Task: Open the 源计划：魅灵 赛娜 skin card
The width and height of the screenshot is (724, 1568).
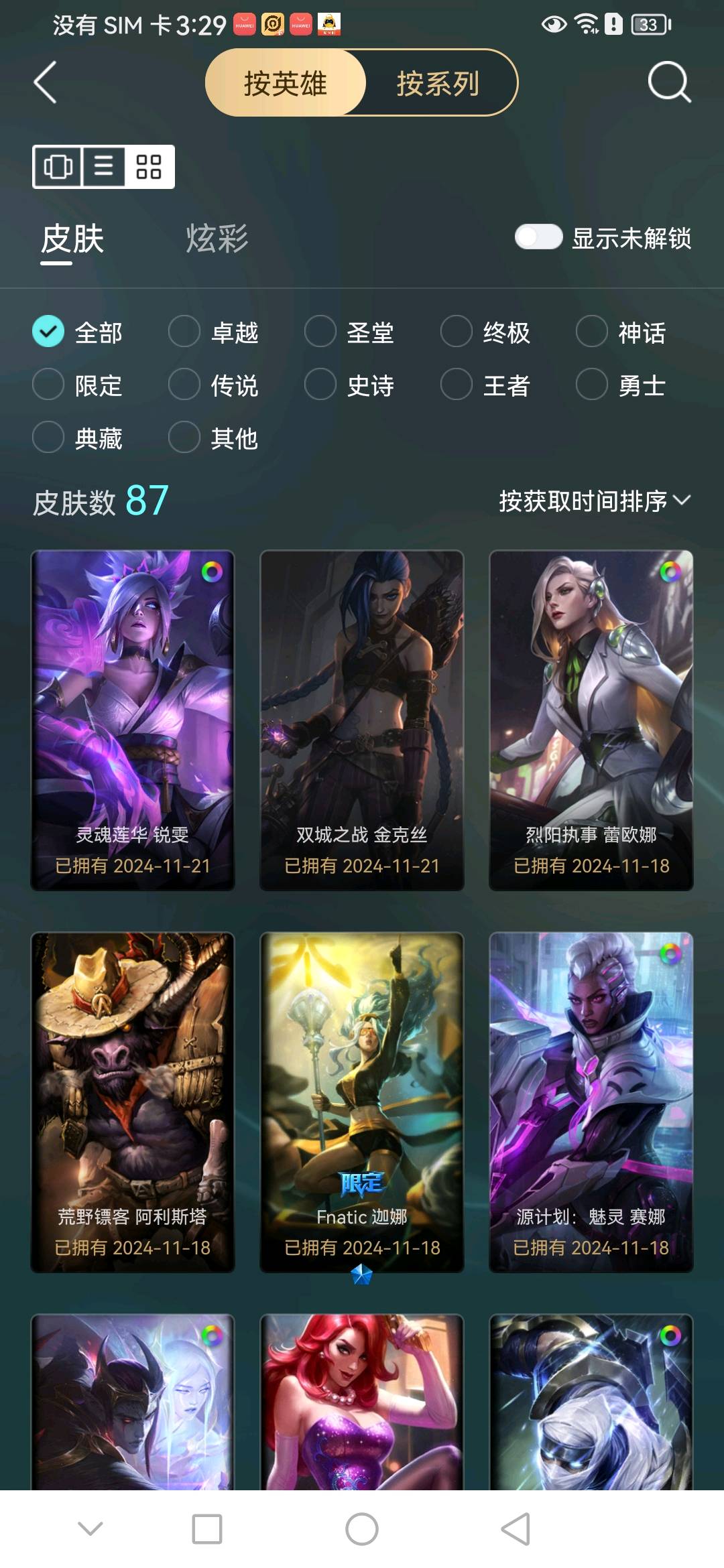Action: 591,1102
